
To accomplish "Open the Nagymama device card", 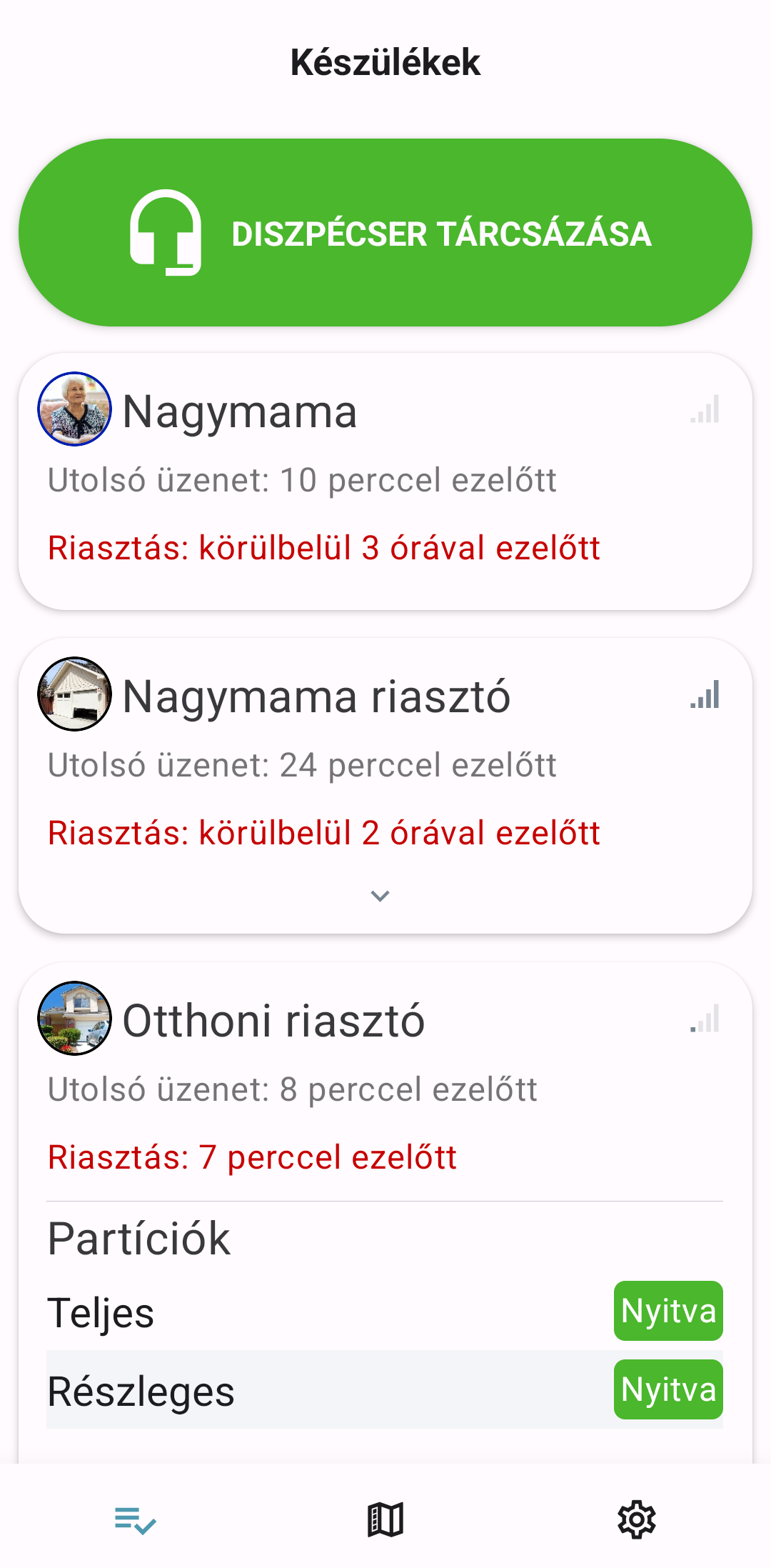I will click(x=385, y=481).
